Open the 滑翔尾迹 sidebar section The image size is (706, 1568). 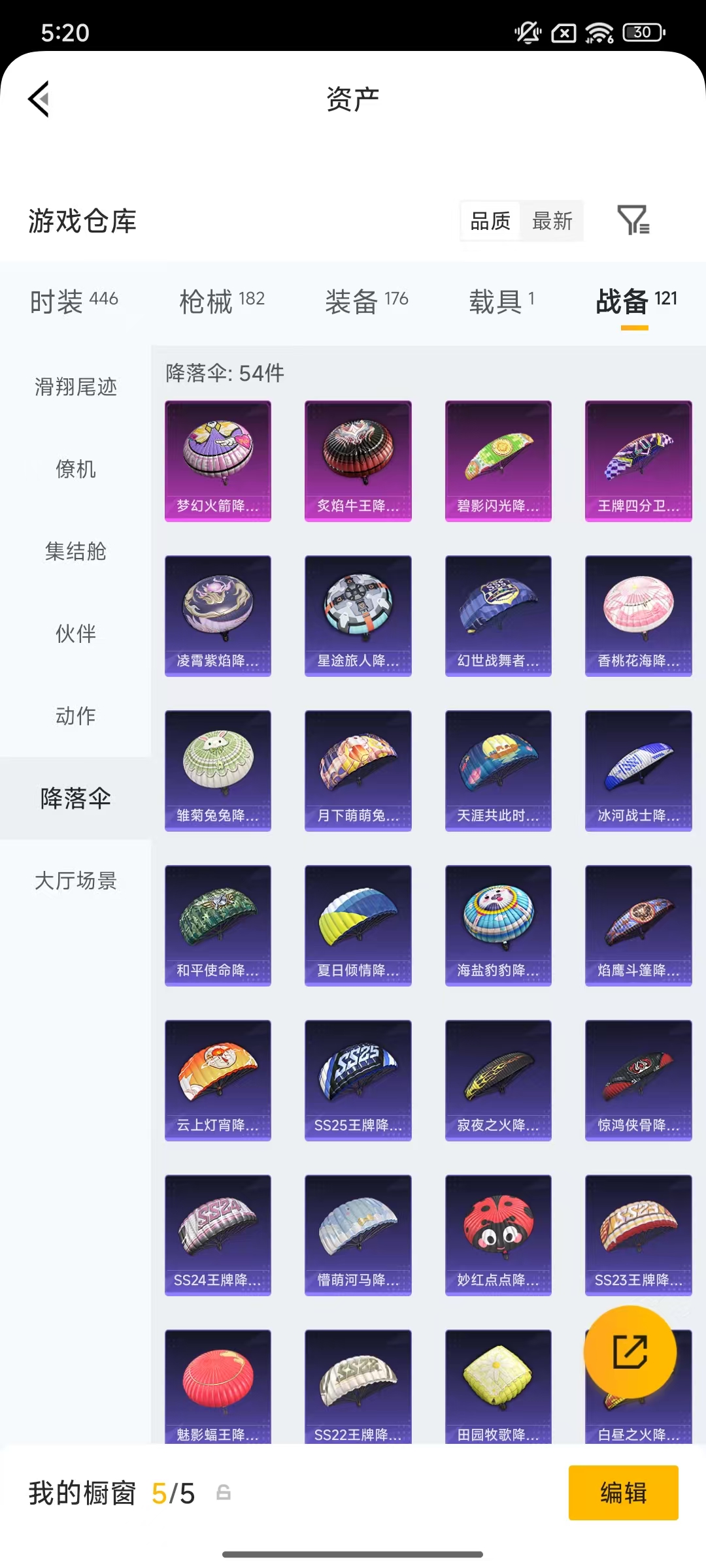pos(74,387)
